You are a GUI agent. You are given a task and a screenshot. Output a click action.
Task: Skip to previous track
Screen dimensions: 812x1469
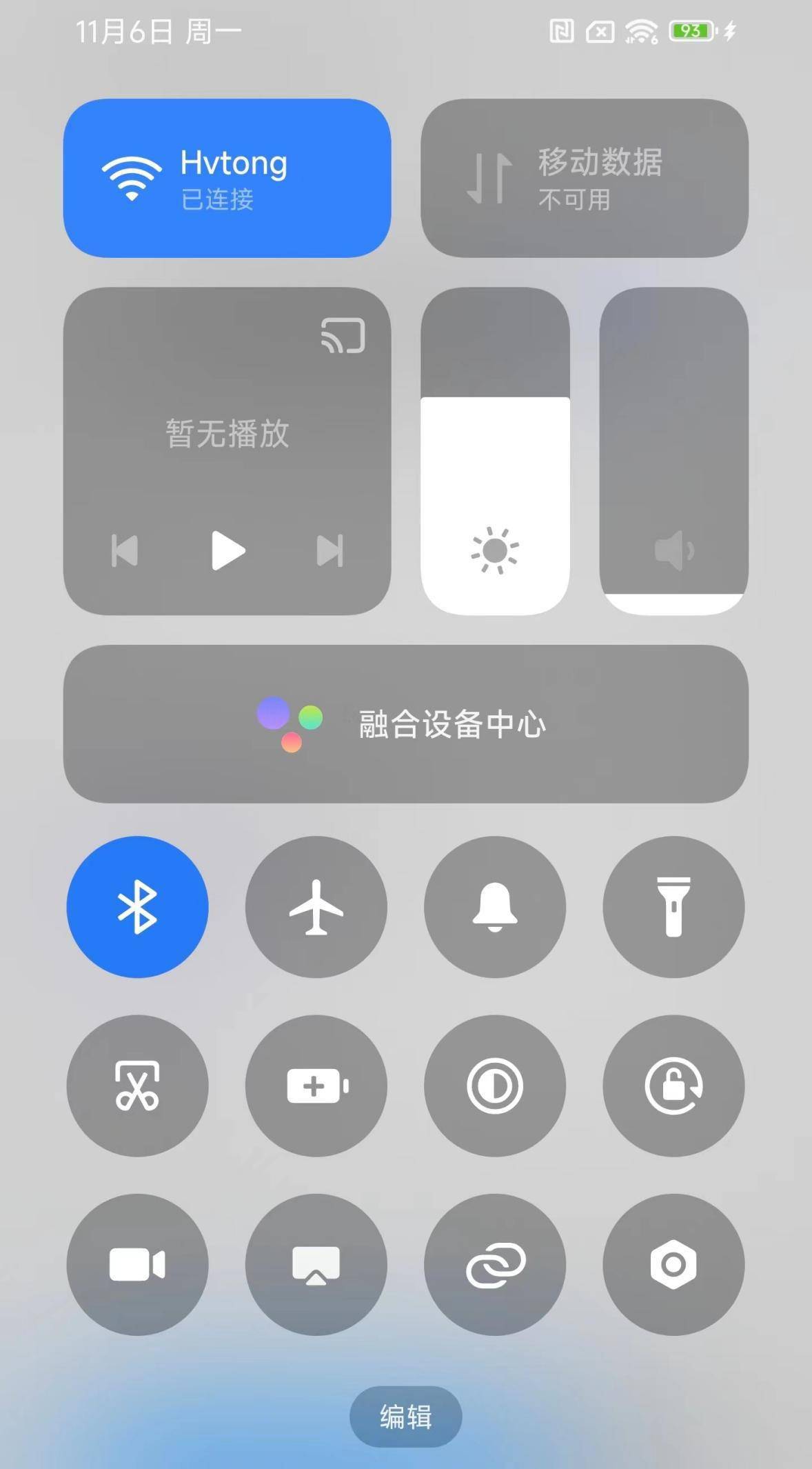click(x=125, y=550)
